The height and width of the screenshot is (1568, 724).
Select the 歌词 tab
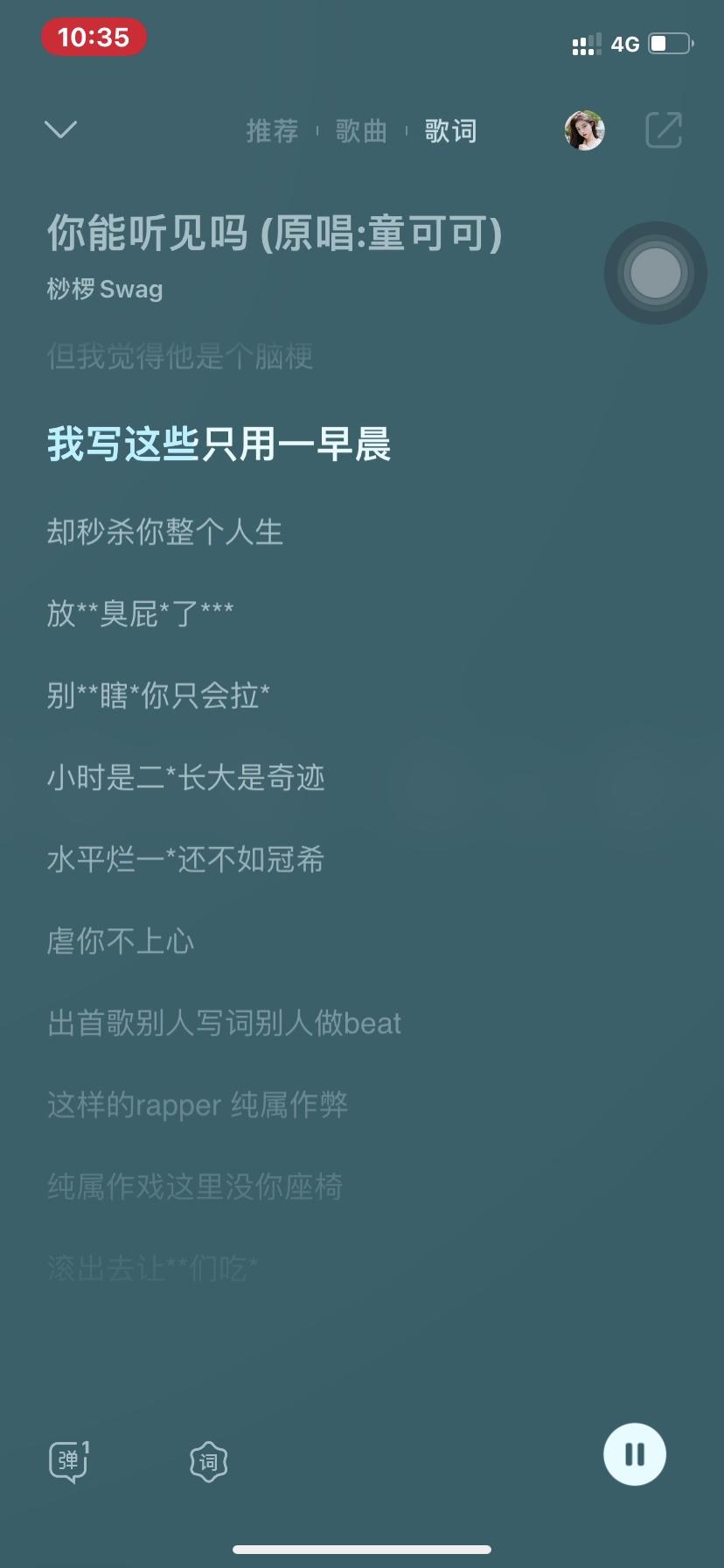click(450, 131)
